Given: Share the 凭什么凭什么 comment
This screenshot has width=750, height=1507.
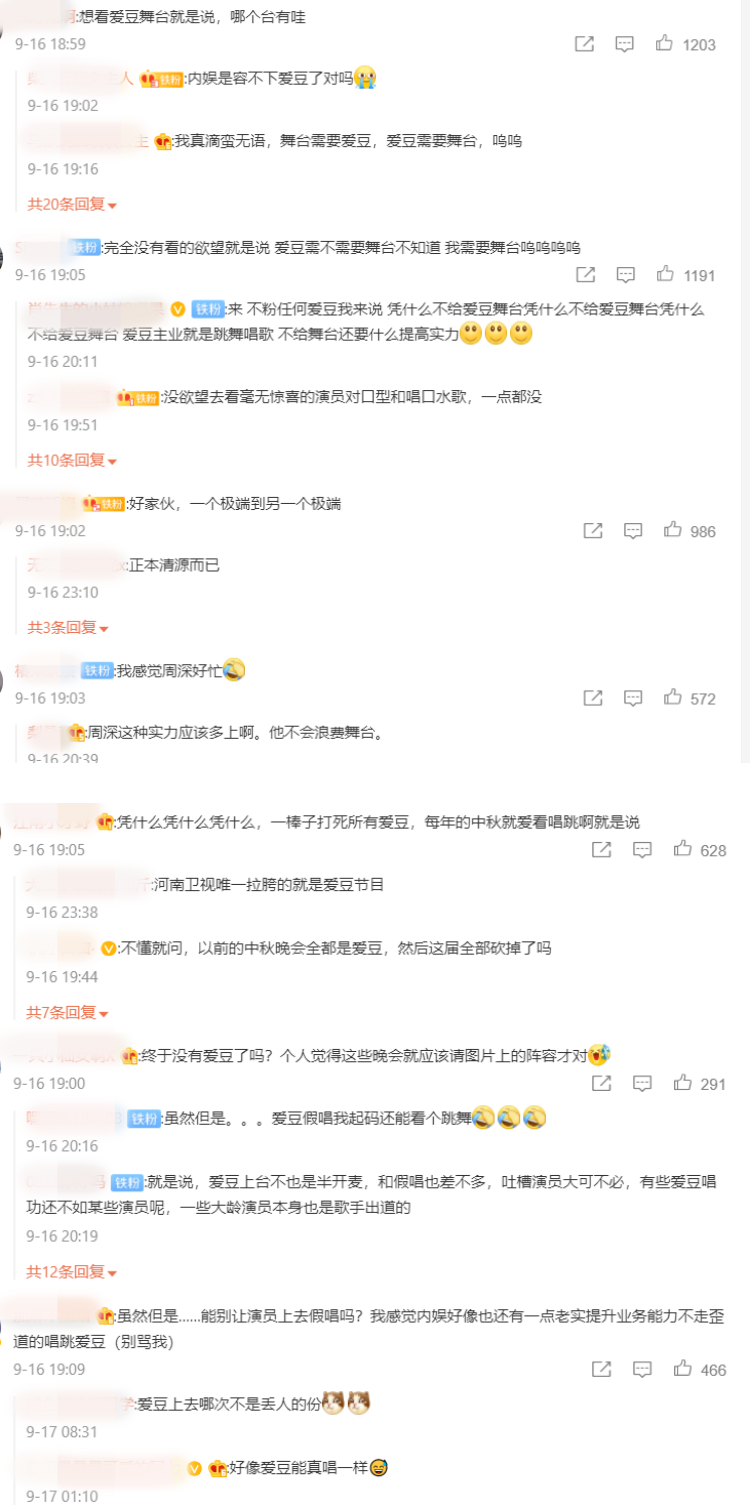Looking at the screenshot, I should point(602,849).
